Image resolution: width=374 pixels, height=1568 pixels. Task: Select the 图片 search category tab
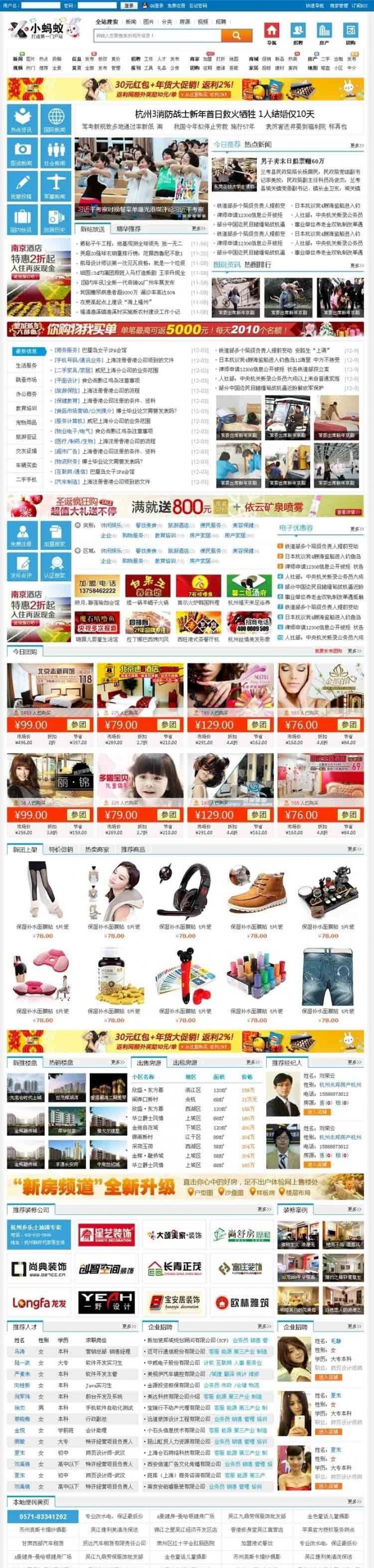point(148,21)
